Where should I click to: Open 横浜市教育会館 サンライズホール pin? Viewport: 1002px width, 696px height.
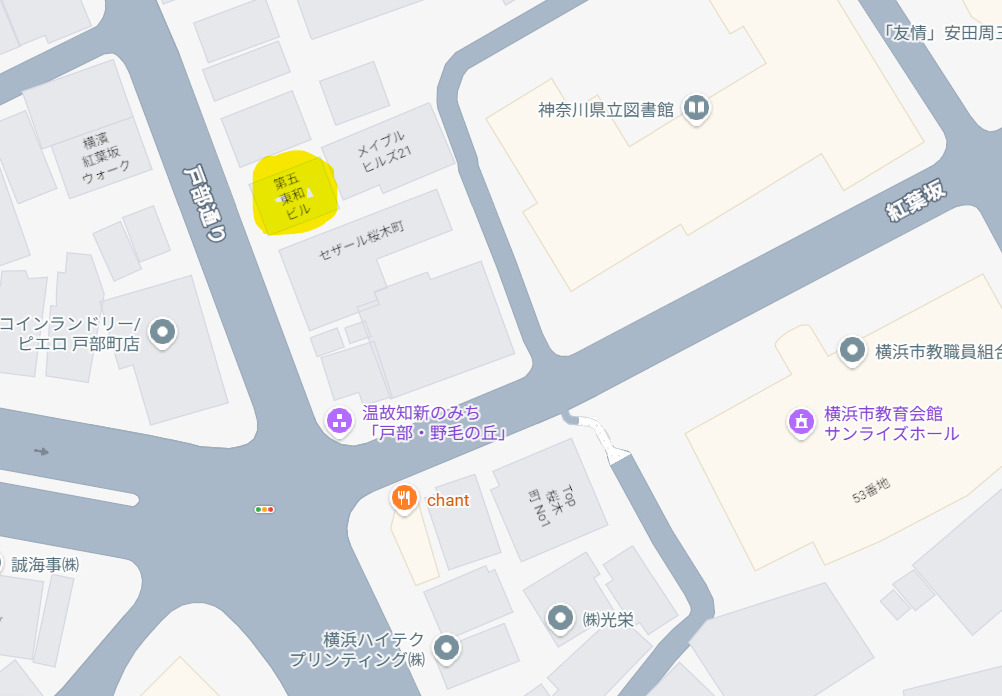(x=800, y=422)
